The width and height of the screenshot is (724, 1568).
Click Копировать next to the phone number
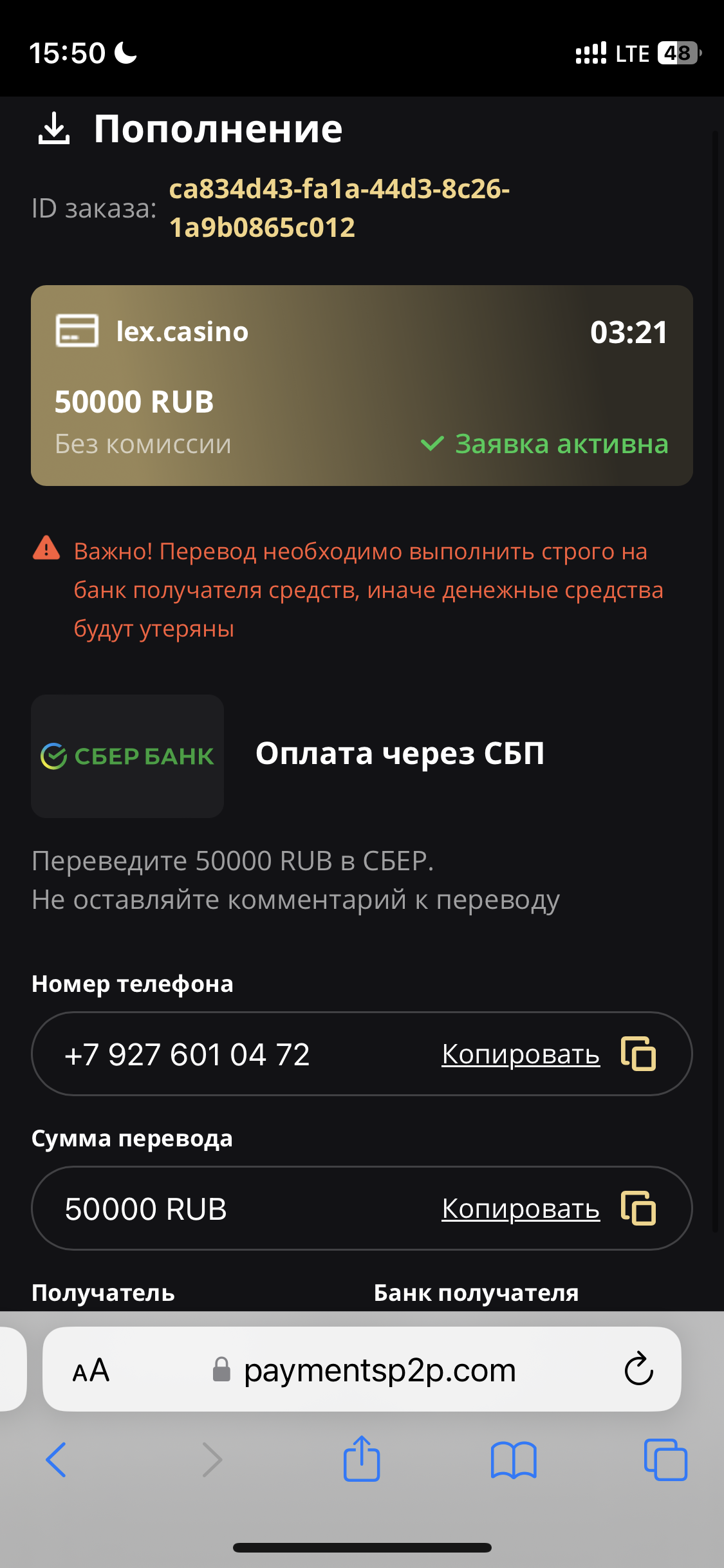pos(520,1054)
